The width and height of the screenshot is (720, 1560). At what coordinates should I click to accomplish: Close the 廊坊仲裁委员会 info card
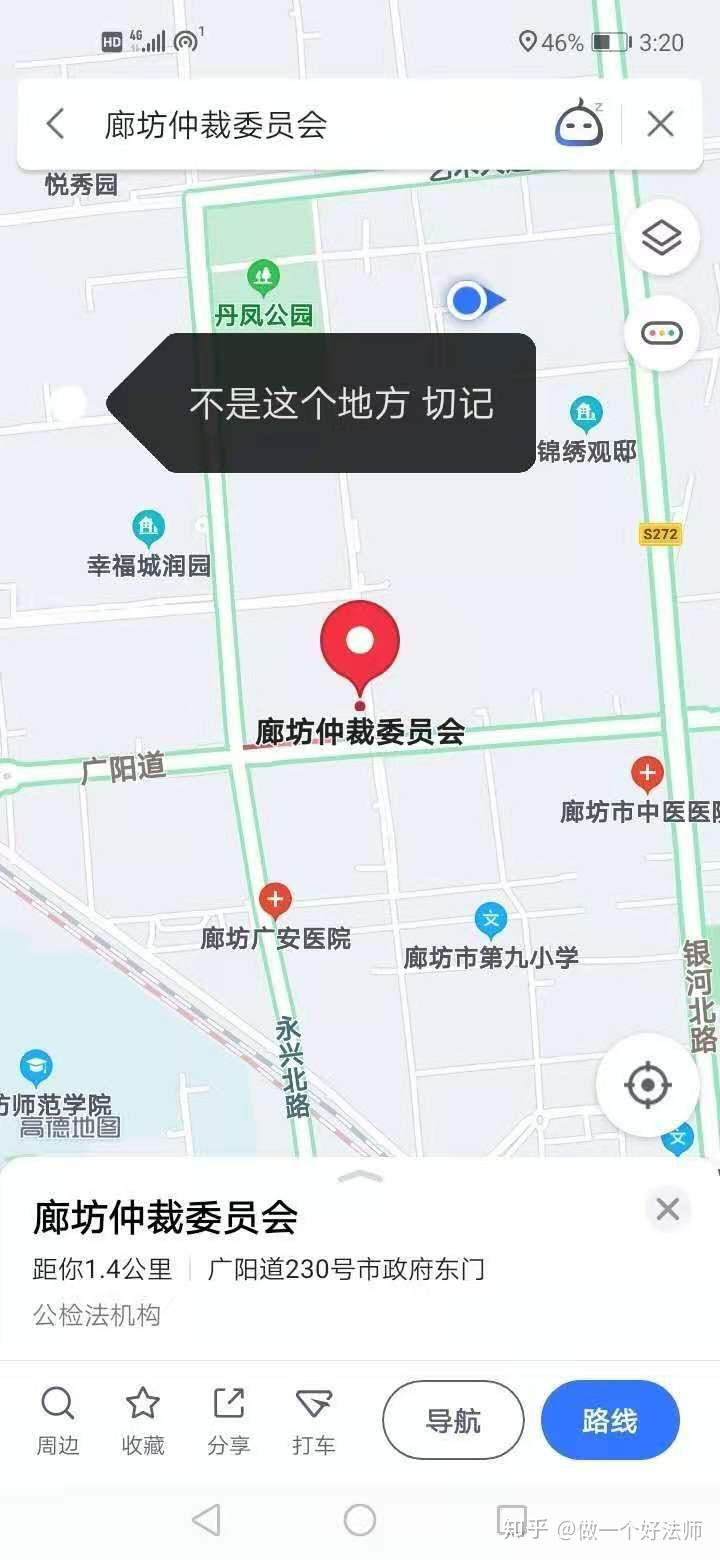pos(667,1209)
